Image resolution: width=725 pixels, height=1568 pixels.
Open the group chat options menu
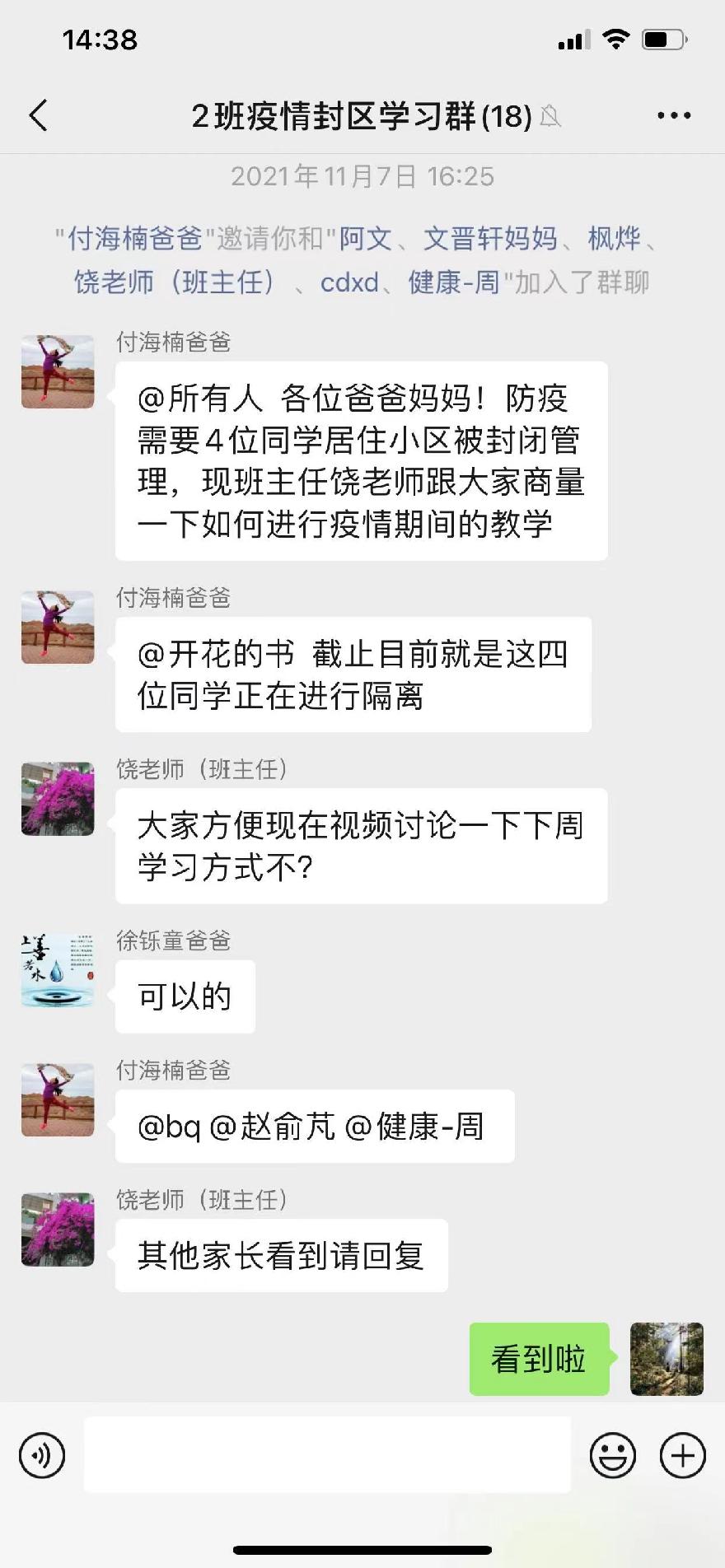673,115
